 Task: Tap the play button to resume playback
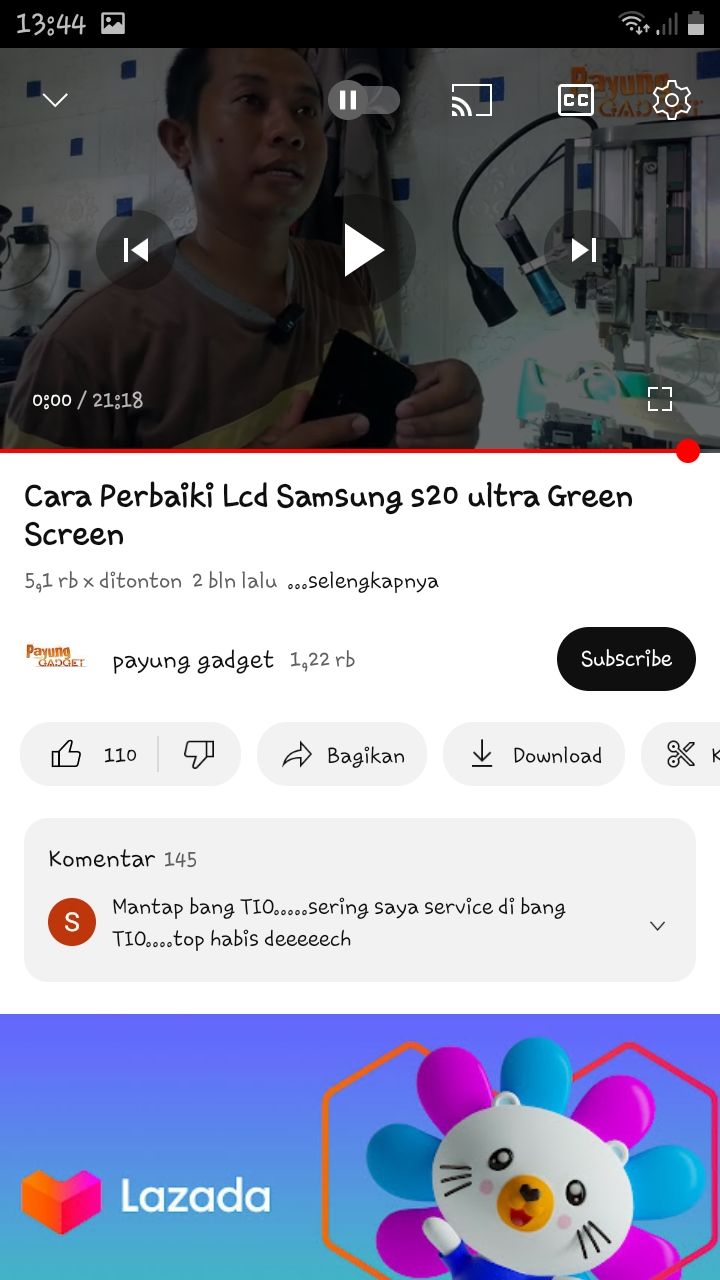[364, 250]
